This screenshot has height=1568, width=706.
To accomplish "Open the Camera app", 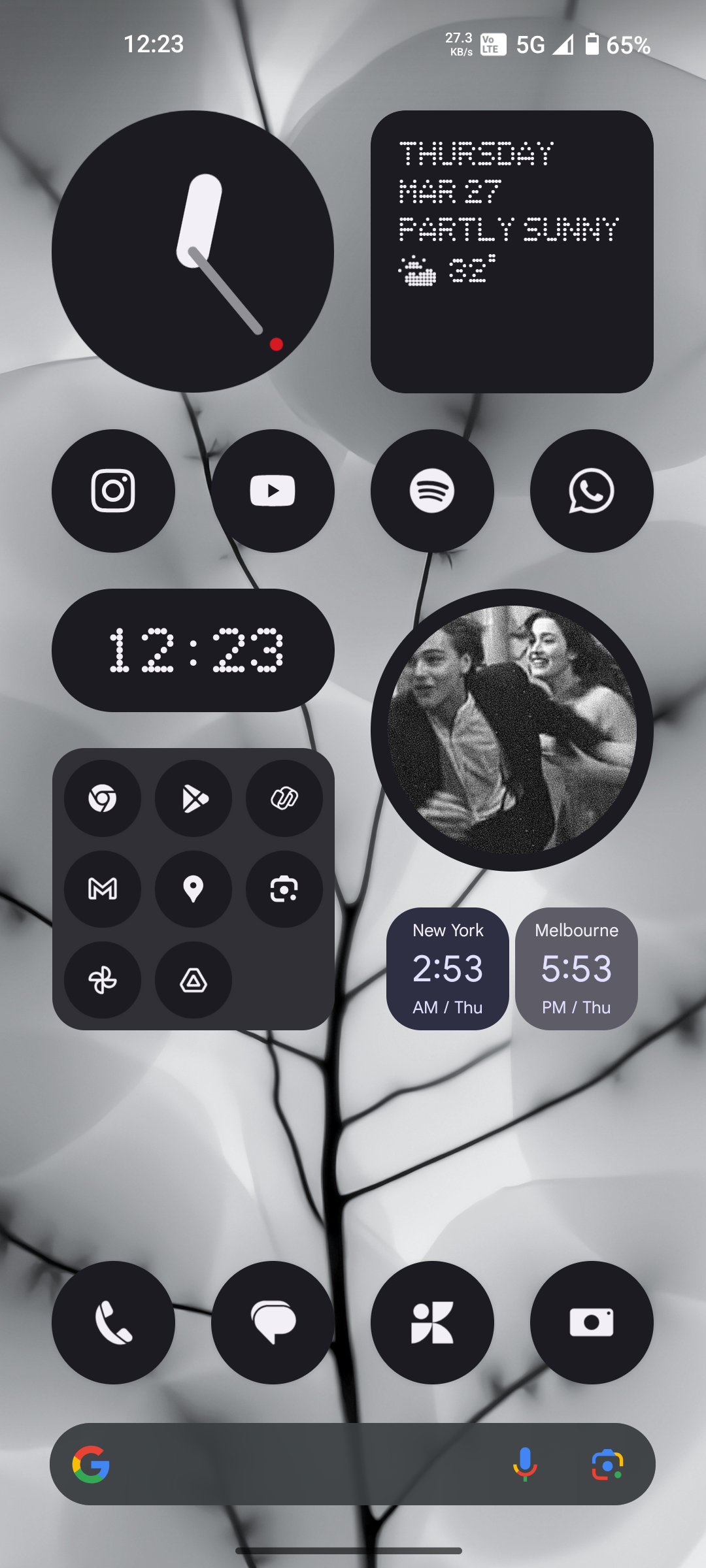I will 592,1323.
